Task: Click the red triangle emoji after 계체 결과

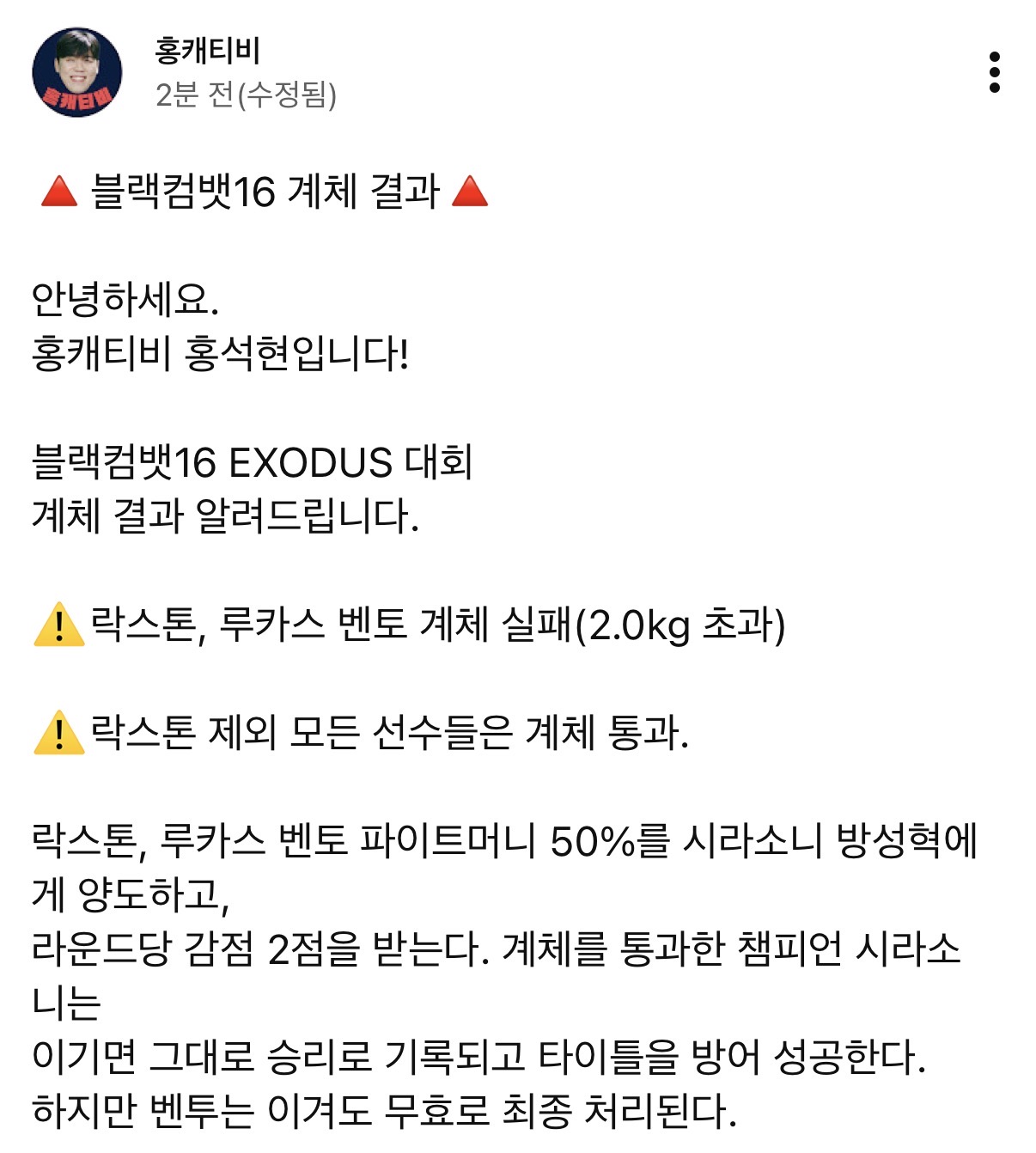Action: [468, 192]
